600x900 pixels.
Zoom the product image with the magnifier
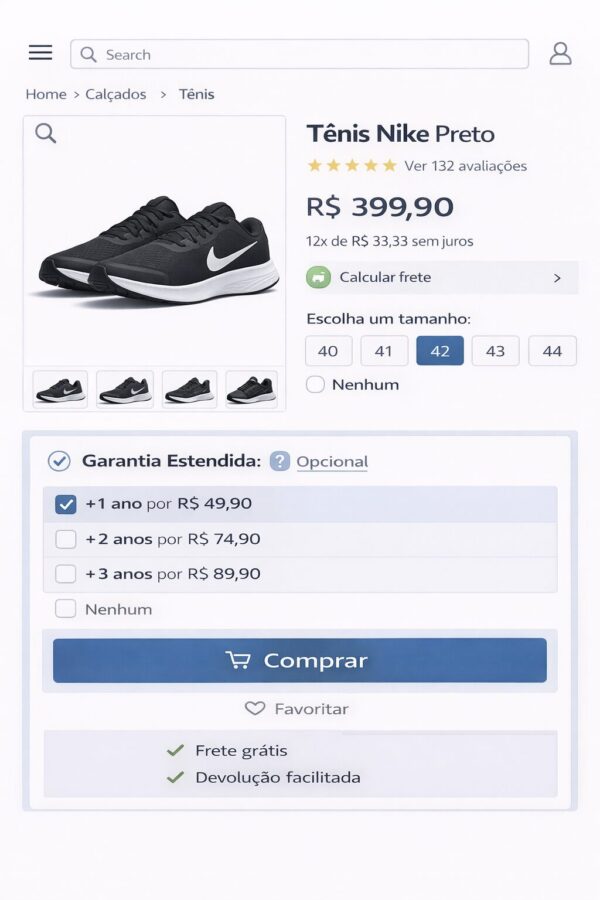[46, 133]
